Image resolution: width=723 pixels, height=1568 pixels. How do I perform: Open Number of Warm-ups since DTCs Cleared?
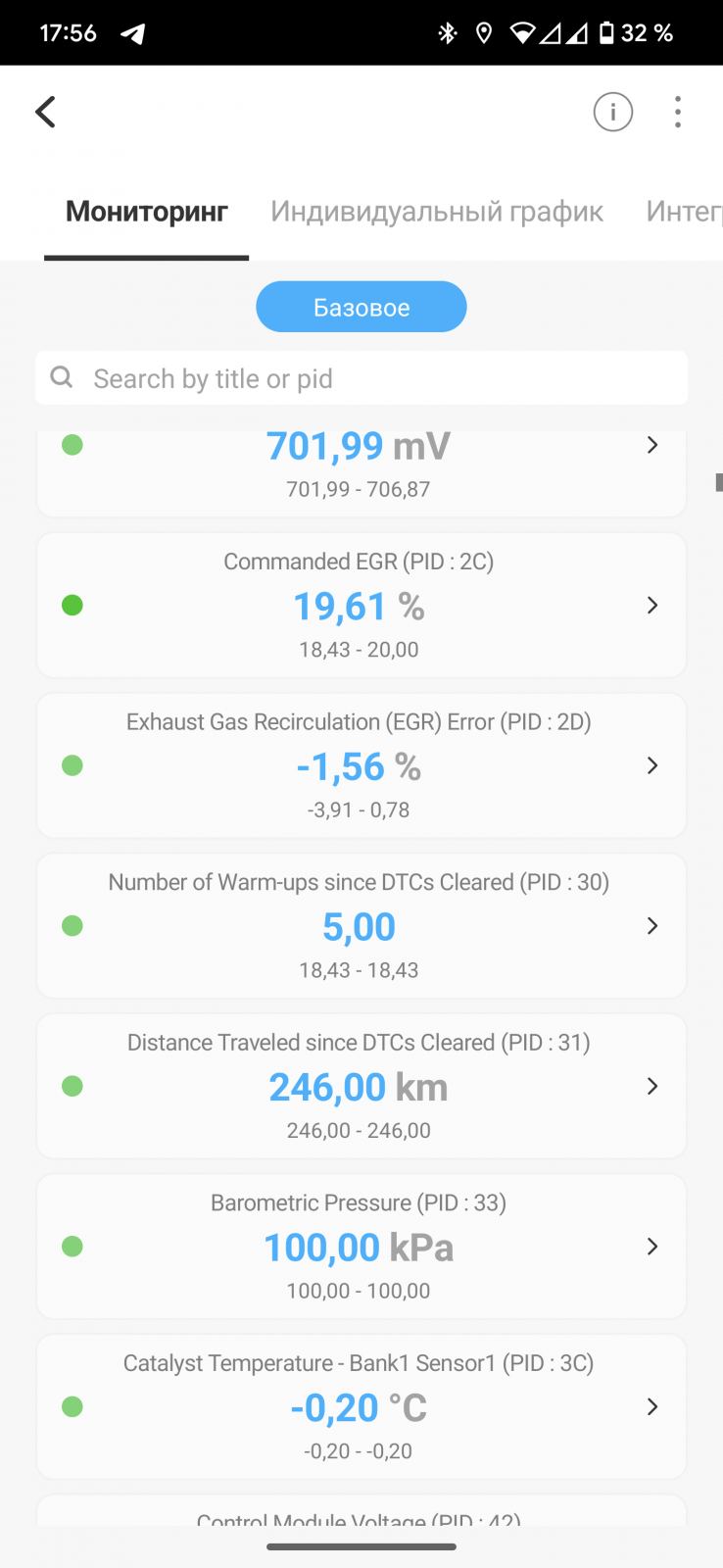[361, 926]
